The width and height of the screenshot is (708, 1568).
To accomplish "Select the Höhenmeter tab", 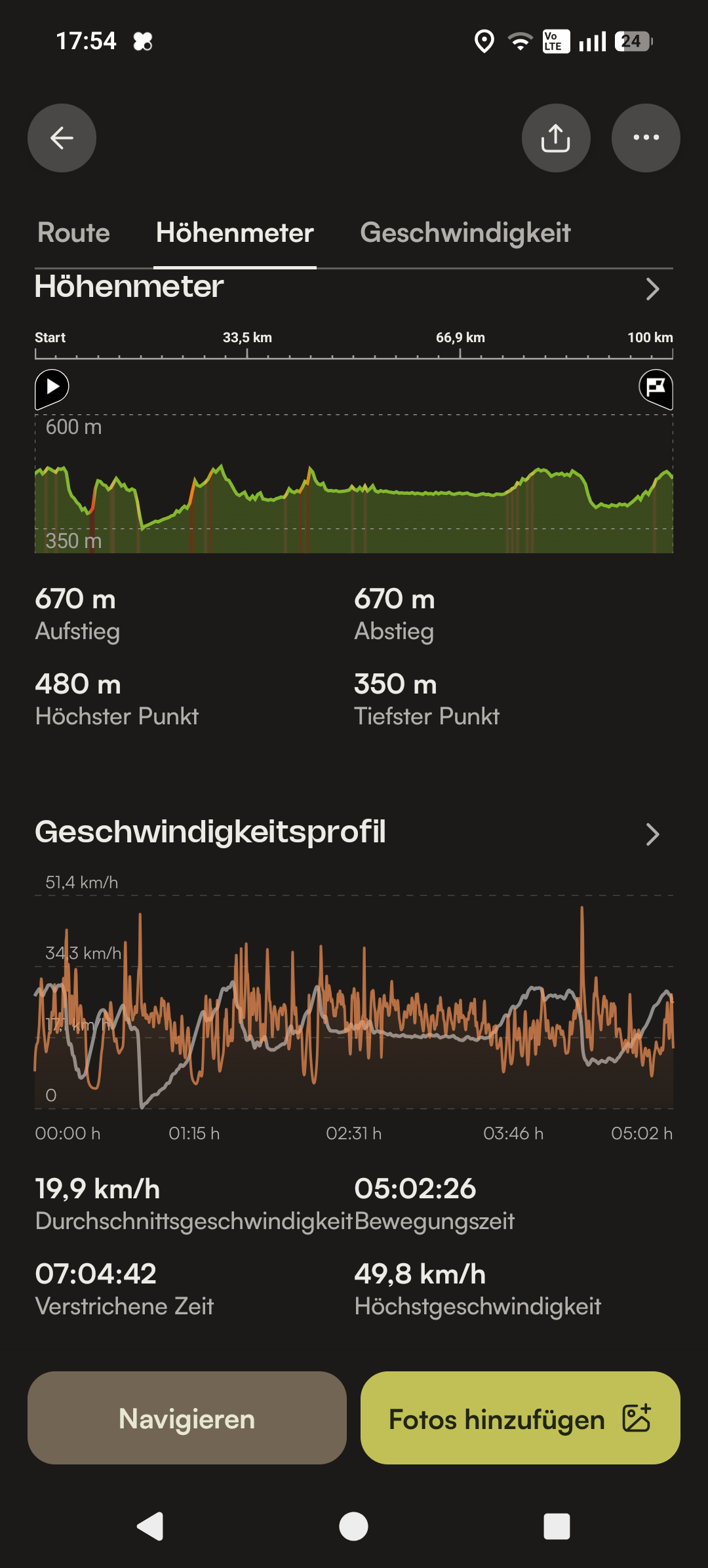I will [235, 233].
